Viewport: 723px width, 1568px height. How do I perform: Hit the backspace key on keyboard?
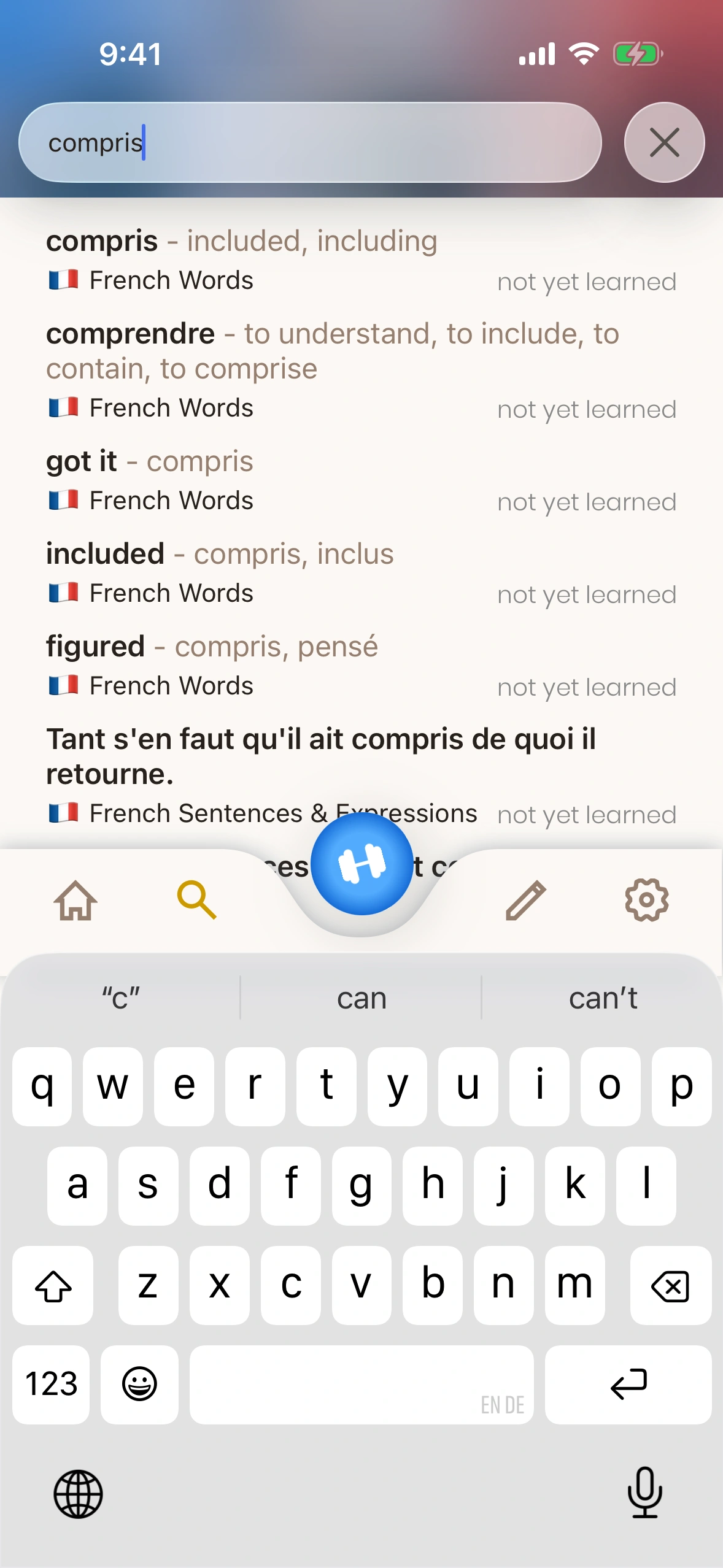click(670, 1285)
